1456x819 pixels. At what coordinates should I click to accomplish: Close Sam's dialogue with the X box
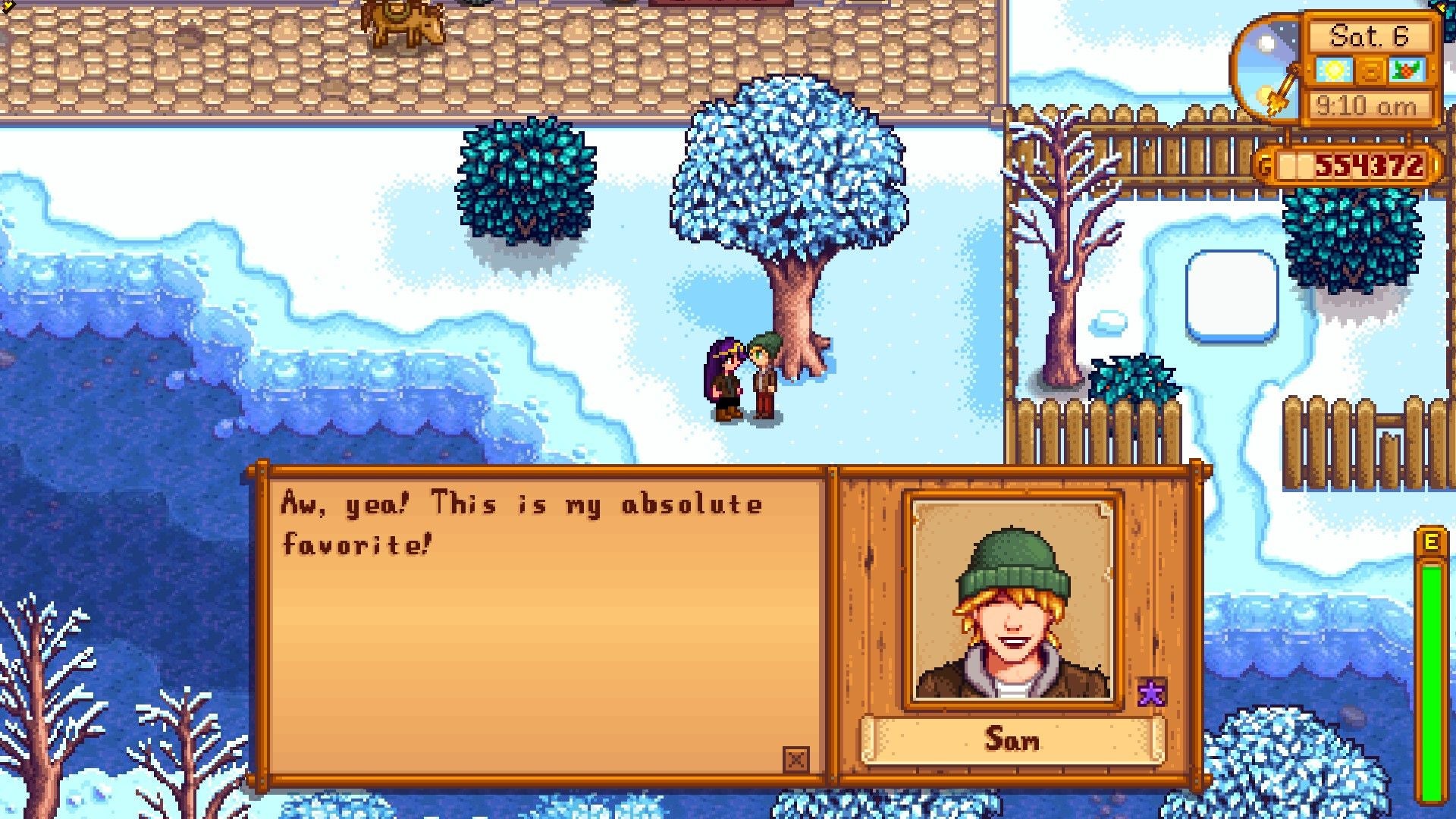[795, 758]
